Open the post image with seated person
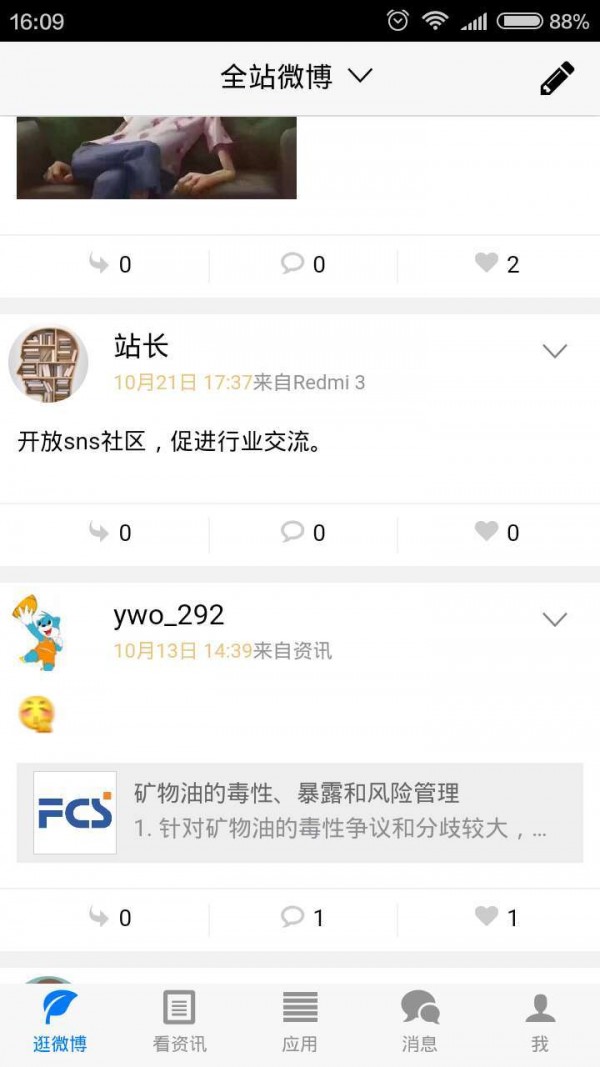600x1067 pixels. [x=157, y=157]
